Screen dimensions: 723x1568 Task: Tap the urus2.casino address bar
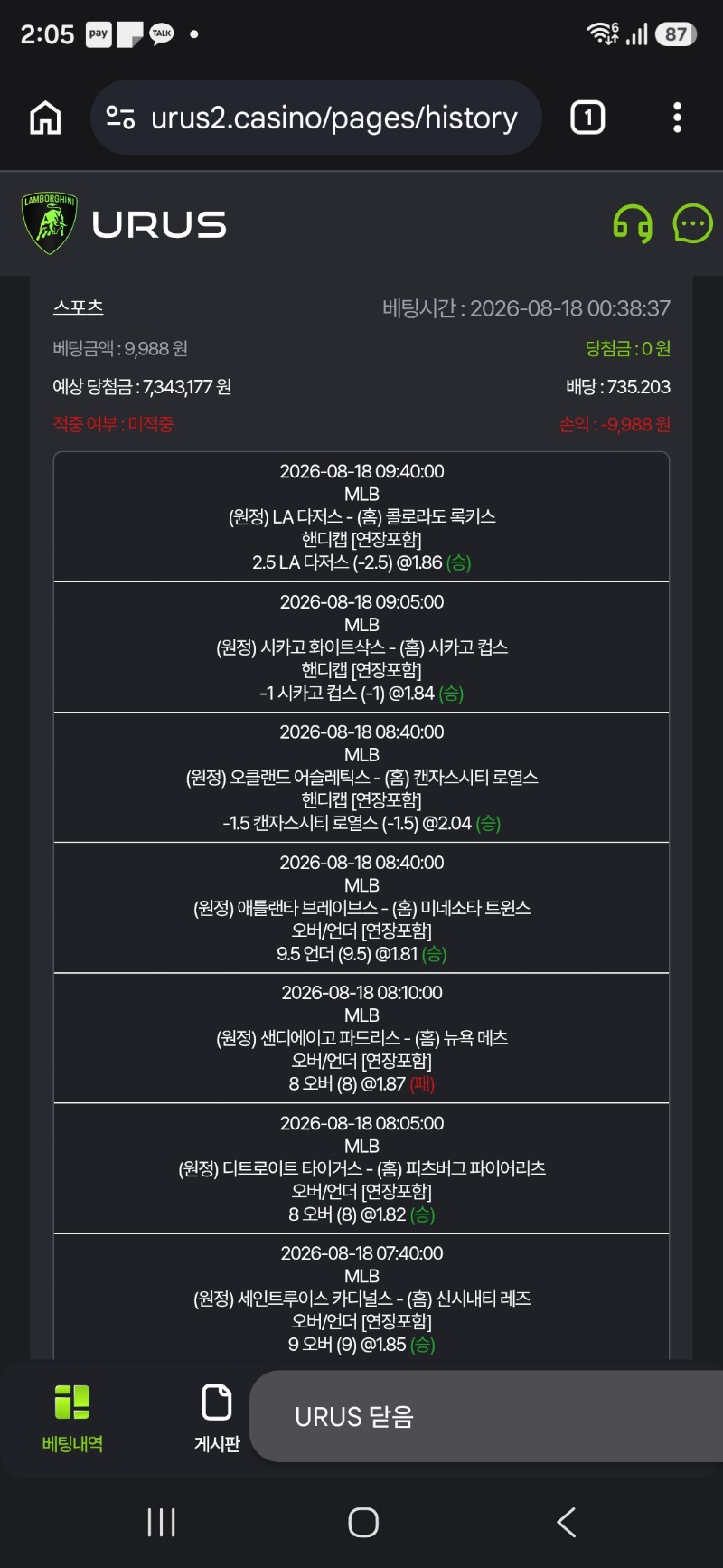315,118
